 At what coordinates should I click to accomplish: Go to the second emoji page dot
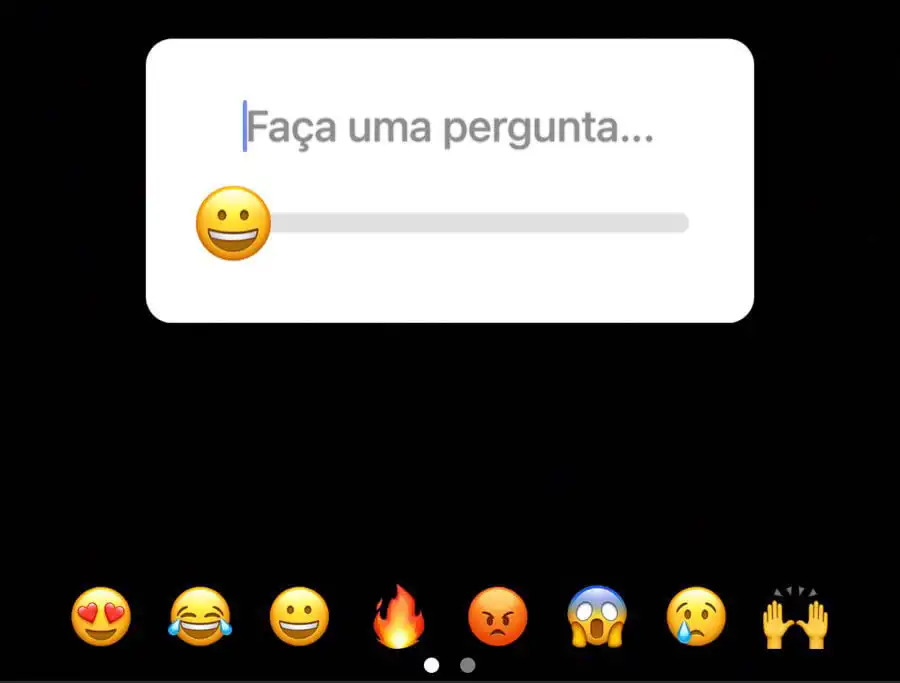click(x=467, y=665)
